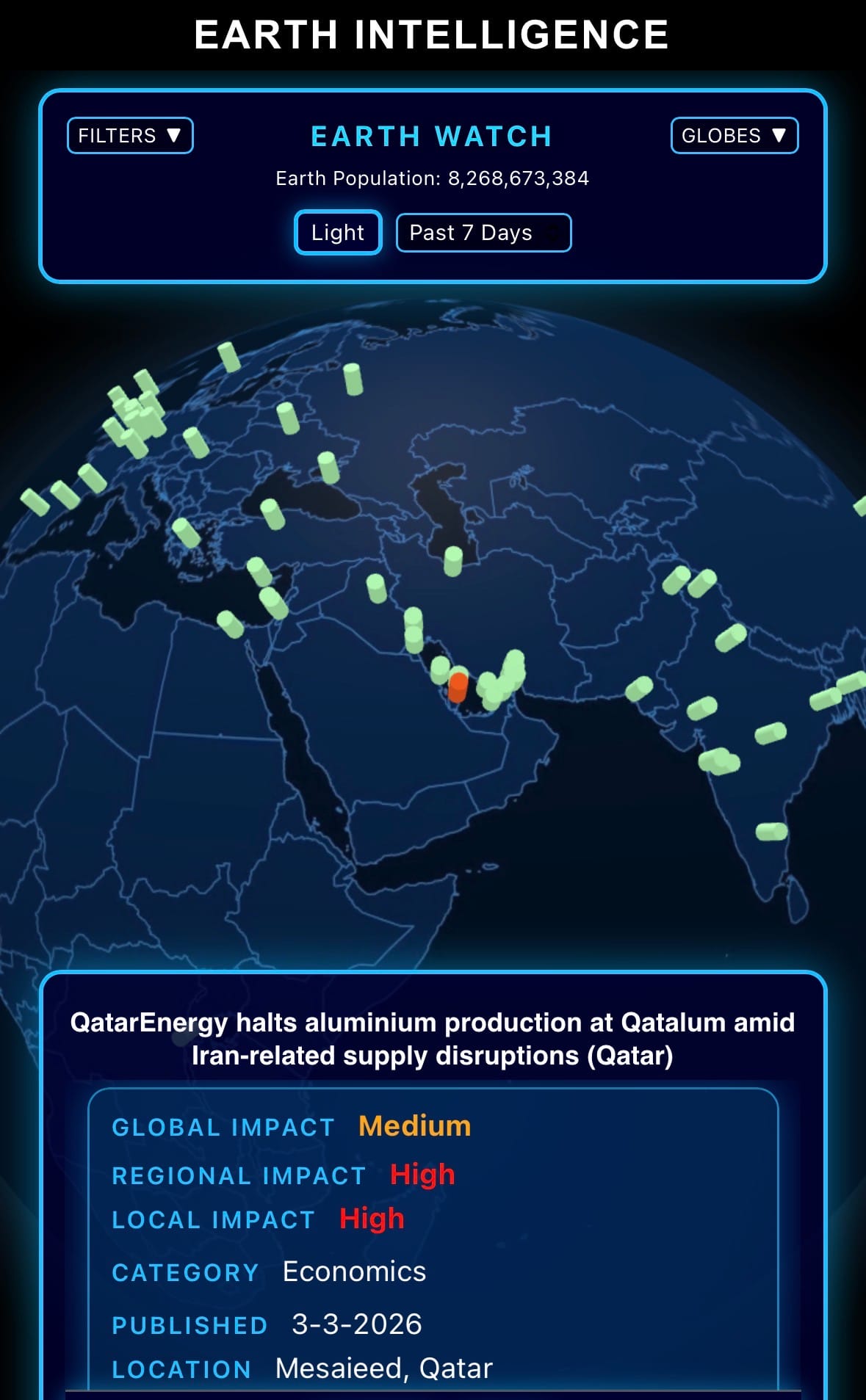Open the FILTERS dropdown
Image resolution: width=866 pixels, height=1400 pixels.
130,136
